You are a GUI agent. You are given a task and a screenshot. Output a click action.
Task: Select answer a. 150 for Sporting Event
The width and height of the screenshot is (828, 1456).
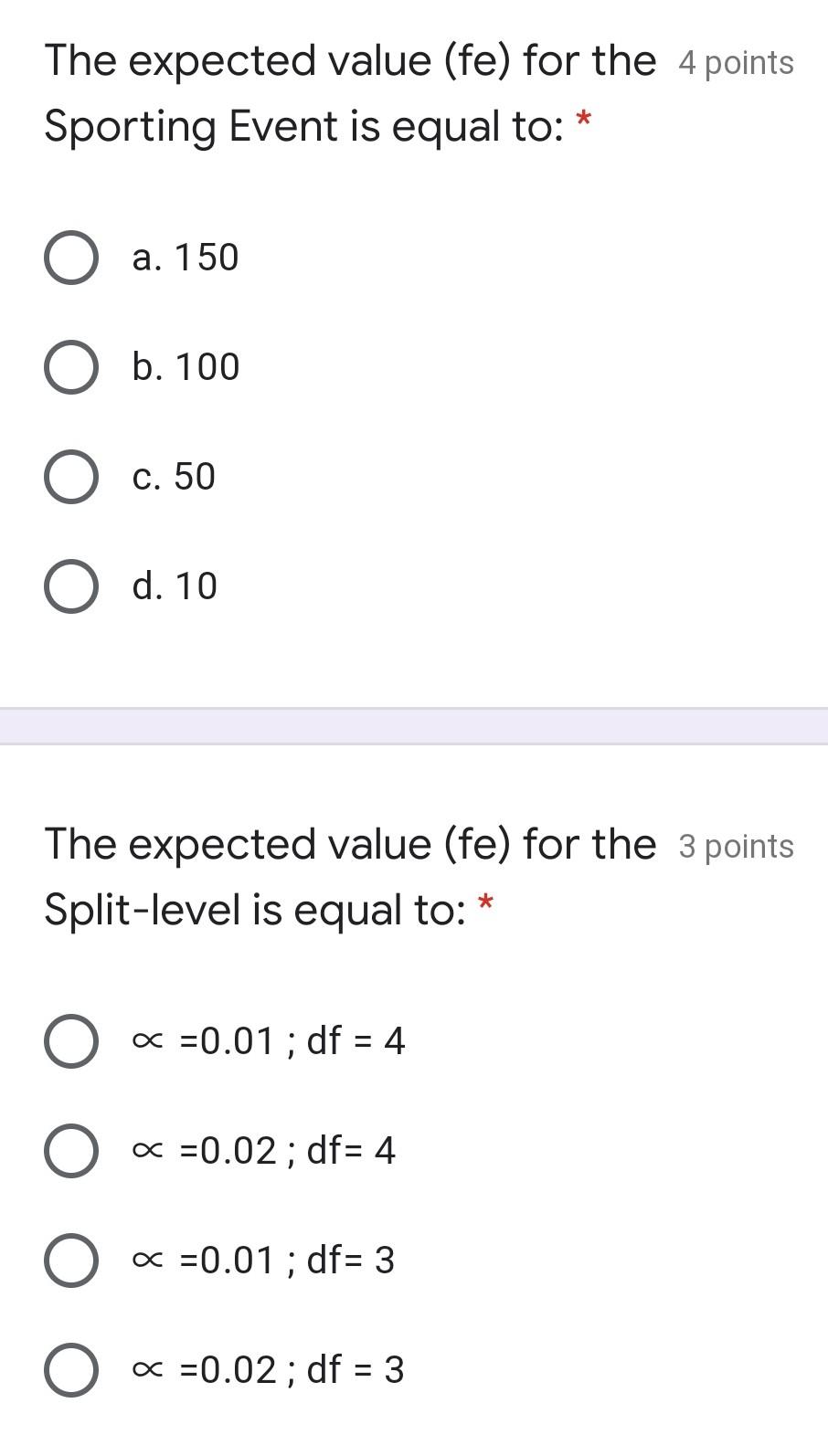[71, 258]
